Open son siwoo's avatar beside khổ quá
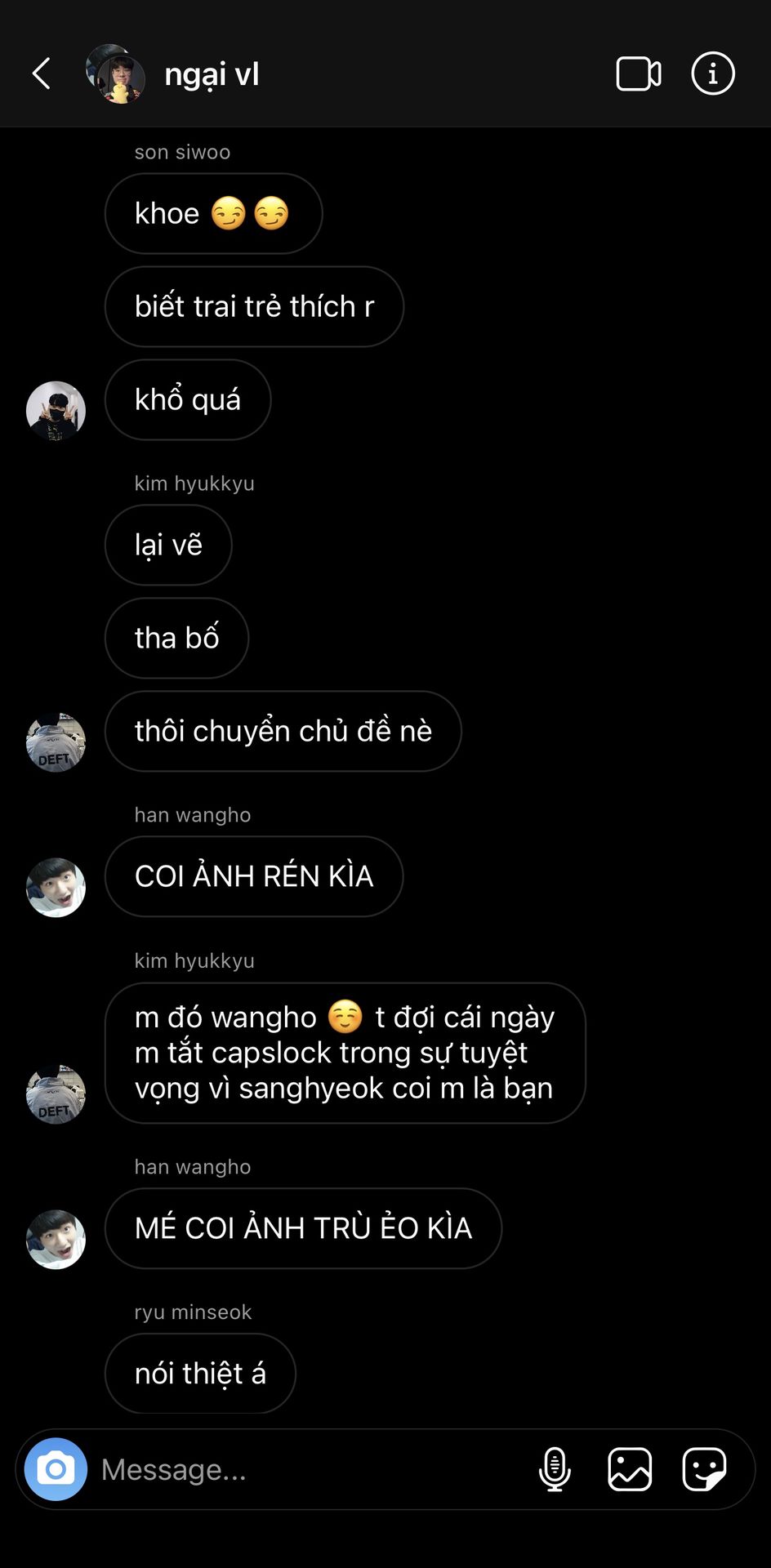Image resolution: width=771 pixels, height=1568 pixels. (x=56, y=411)
